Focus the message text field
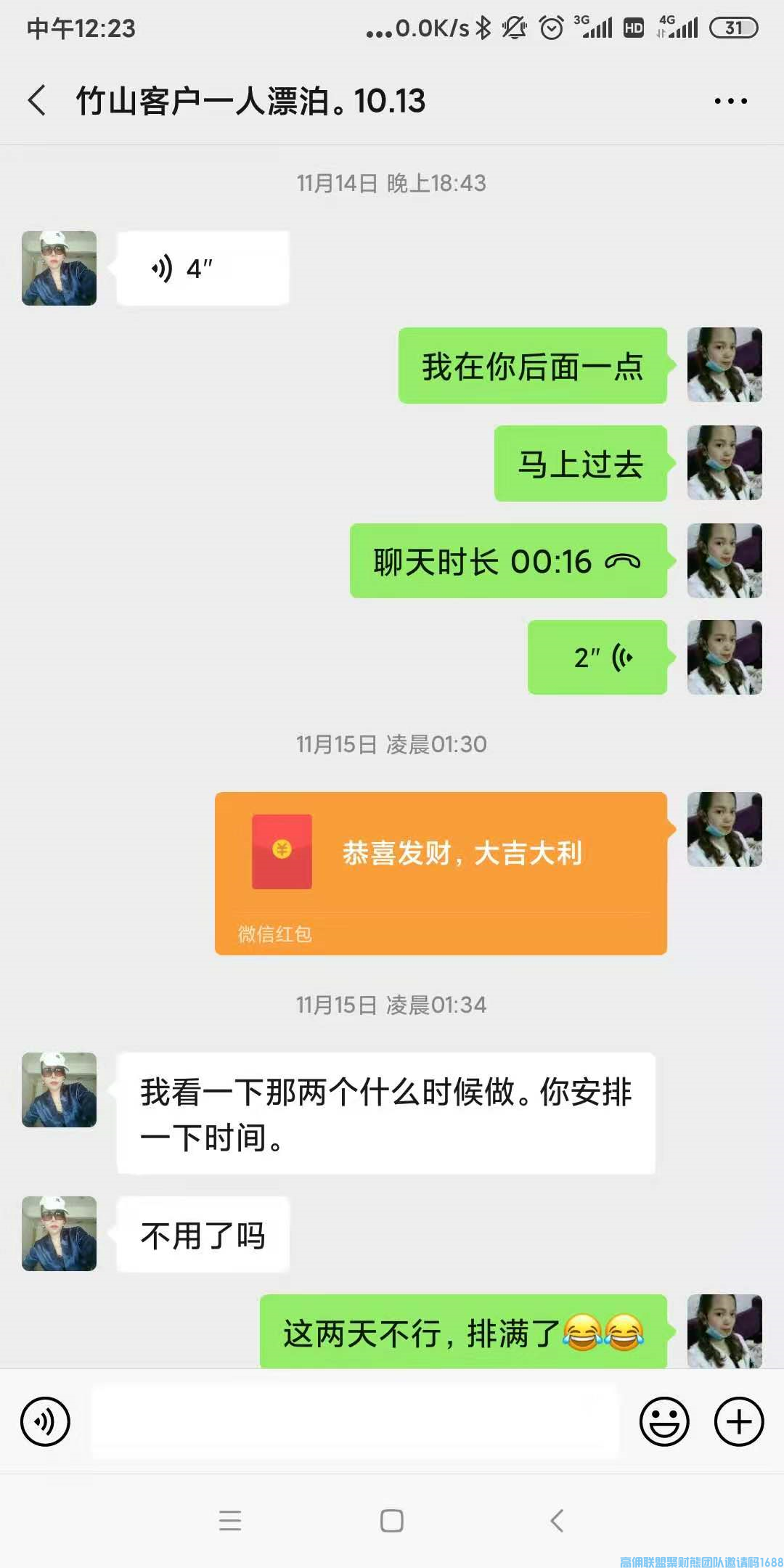 coord(354,1421)
